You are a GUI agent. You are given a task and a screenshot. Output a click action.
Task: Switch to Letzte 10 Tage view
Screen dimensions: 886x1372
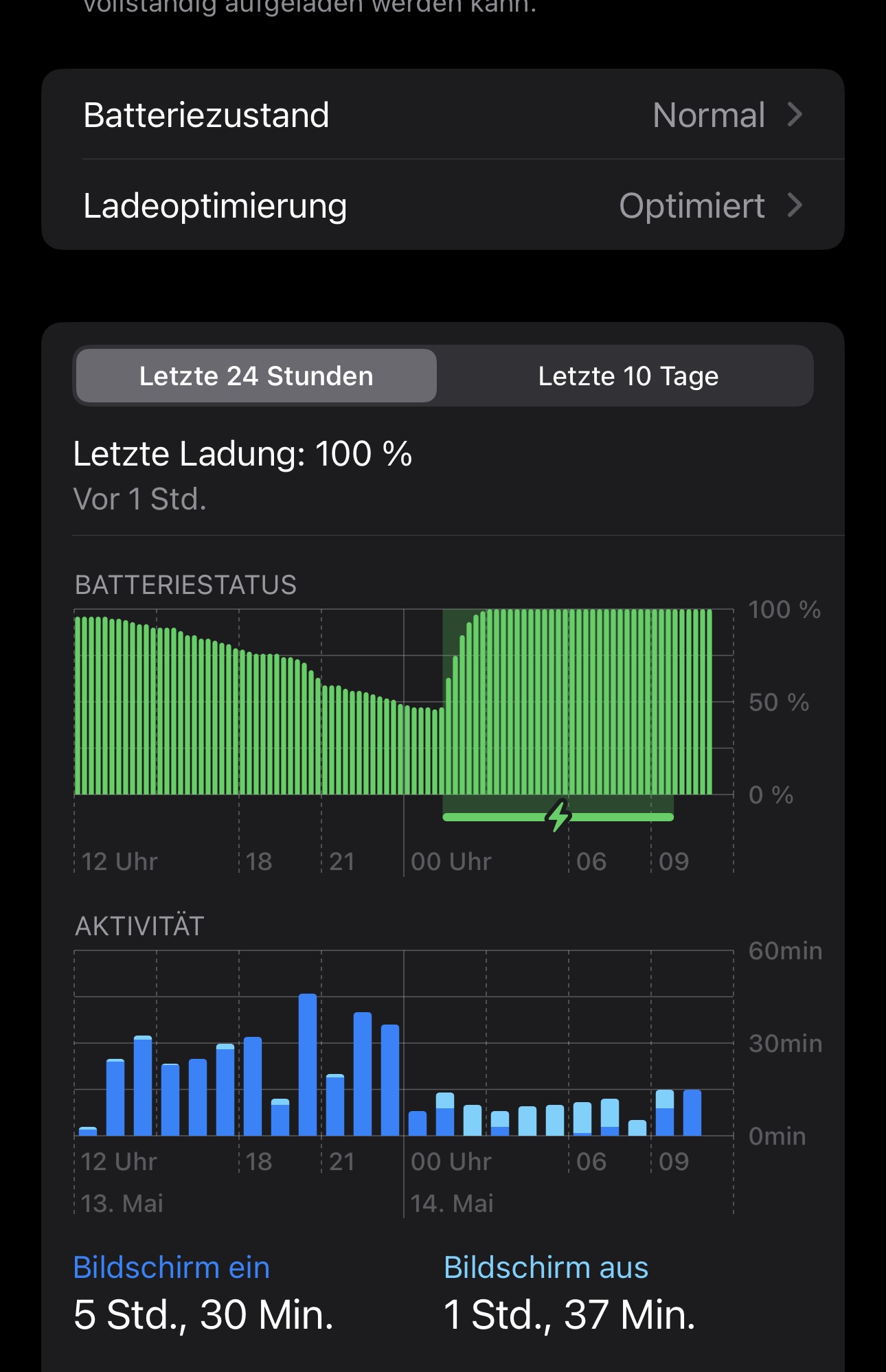pos(628,376)
